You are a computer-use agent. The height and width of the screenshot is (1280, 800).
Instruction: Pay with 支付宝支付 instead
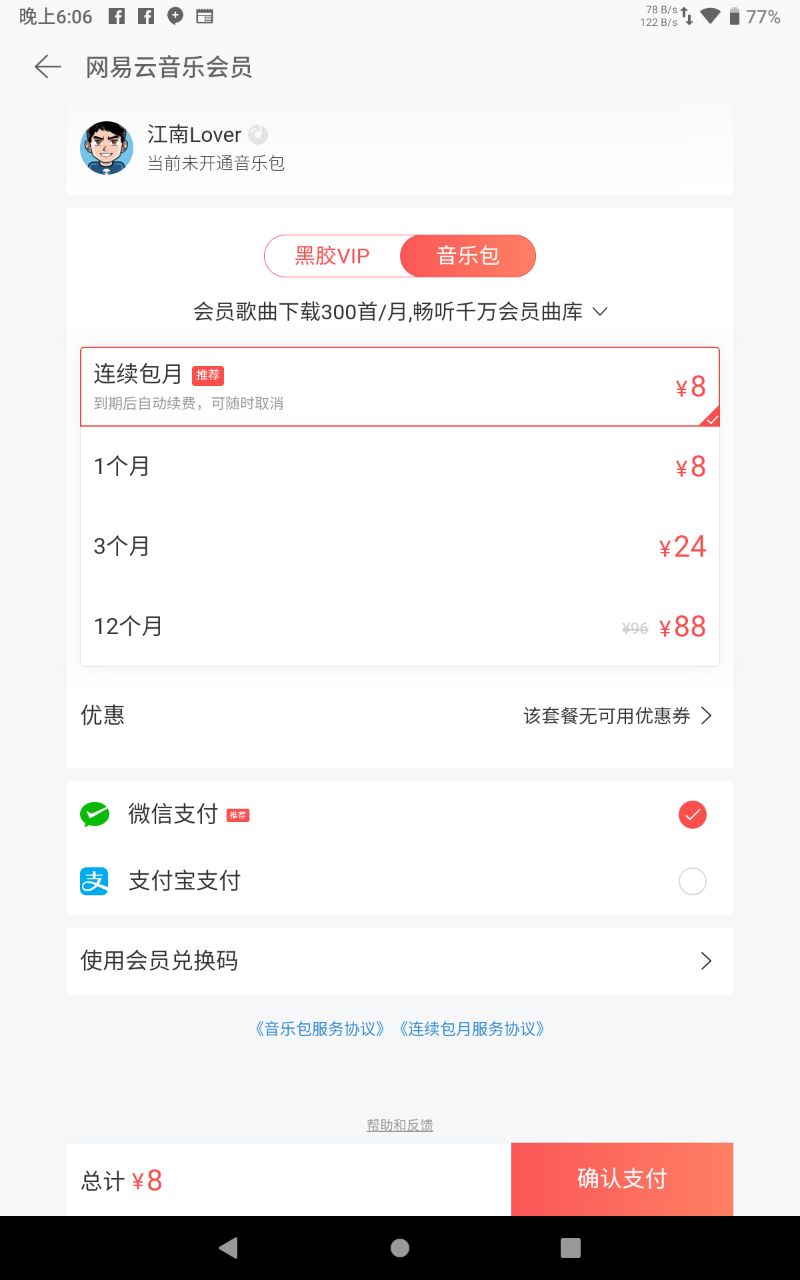400,881
